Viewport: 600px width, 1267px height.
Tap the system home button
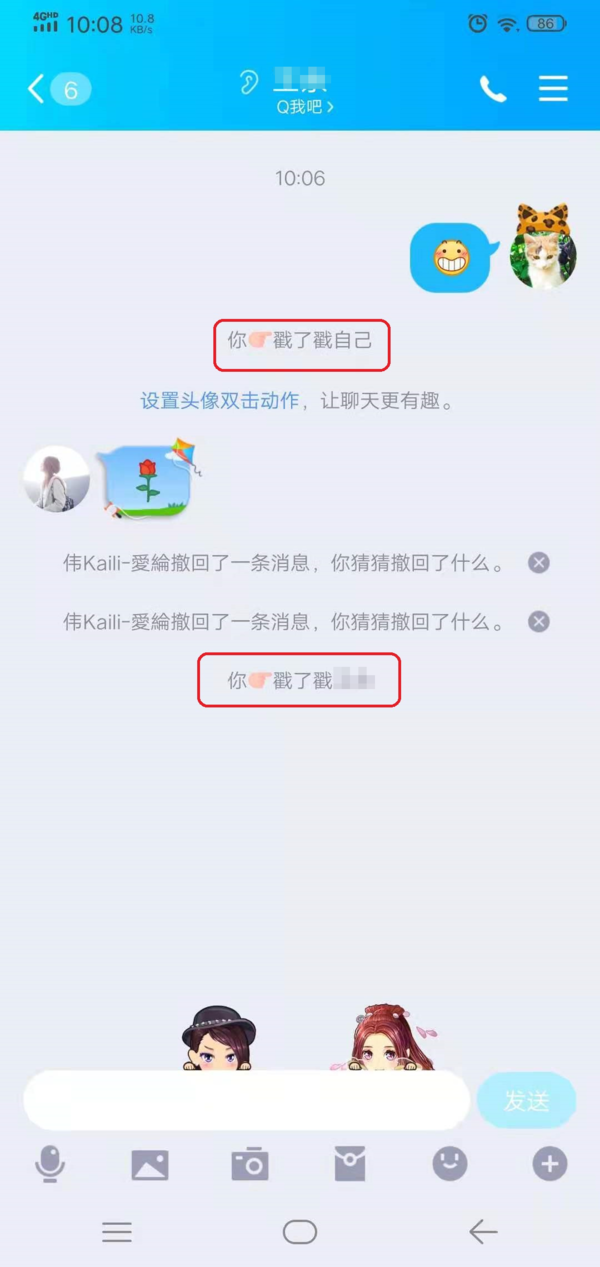pyautogui.click(x=300, y=1232)
